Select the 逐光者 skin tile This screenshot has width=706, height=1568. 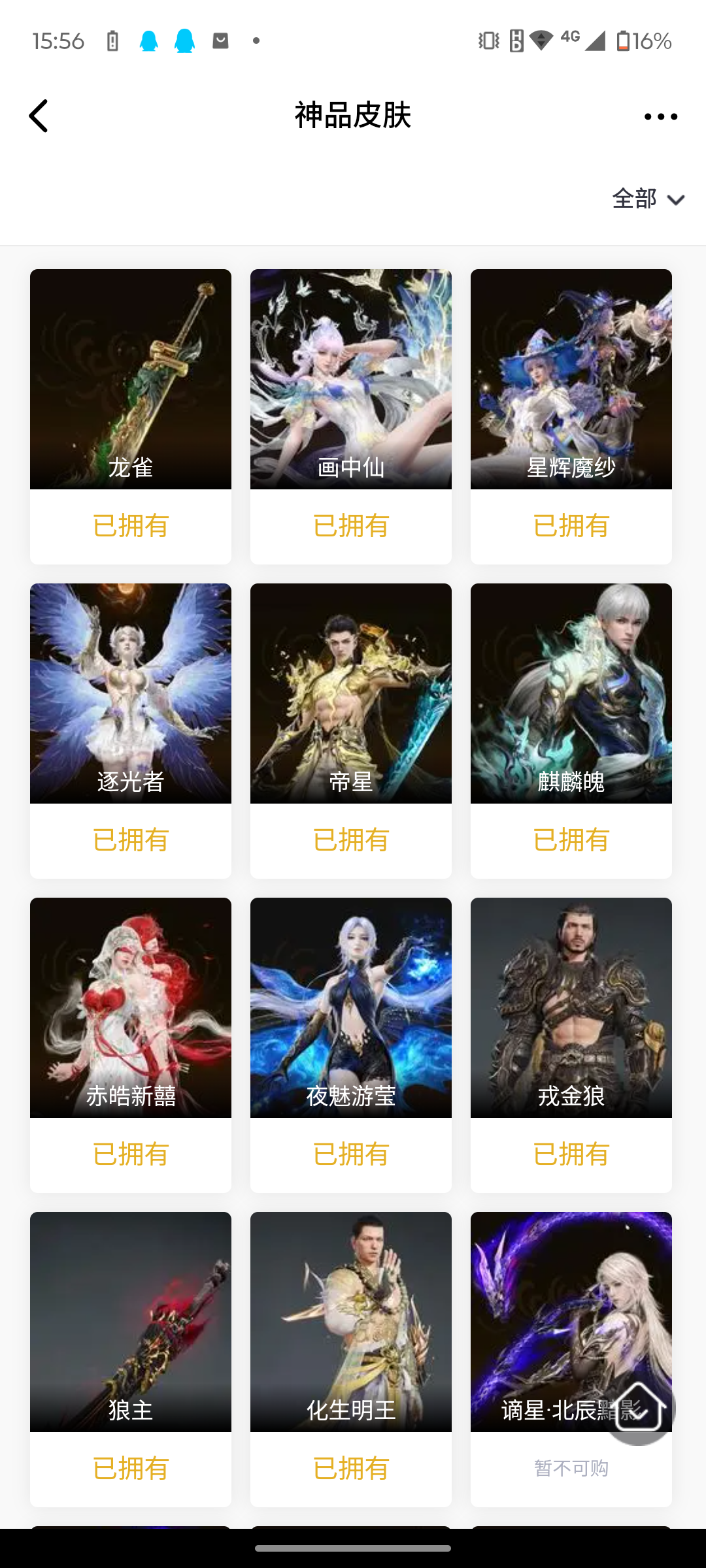131,694
